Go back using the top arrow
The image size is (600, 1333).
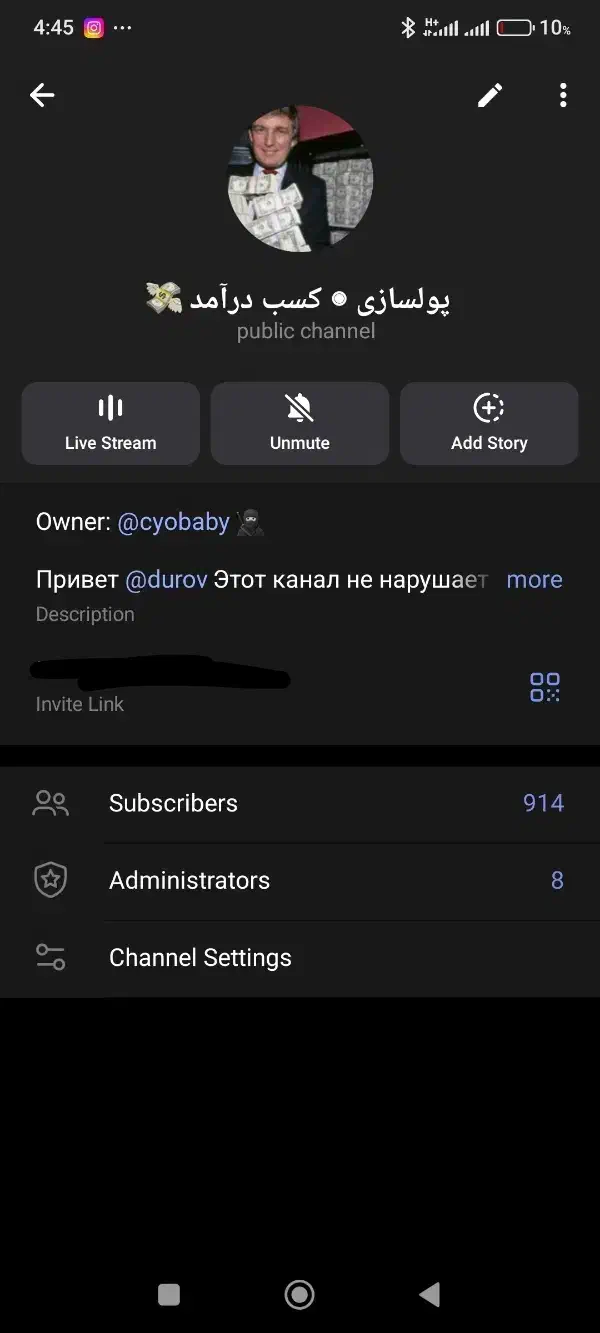[42, 95]
